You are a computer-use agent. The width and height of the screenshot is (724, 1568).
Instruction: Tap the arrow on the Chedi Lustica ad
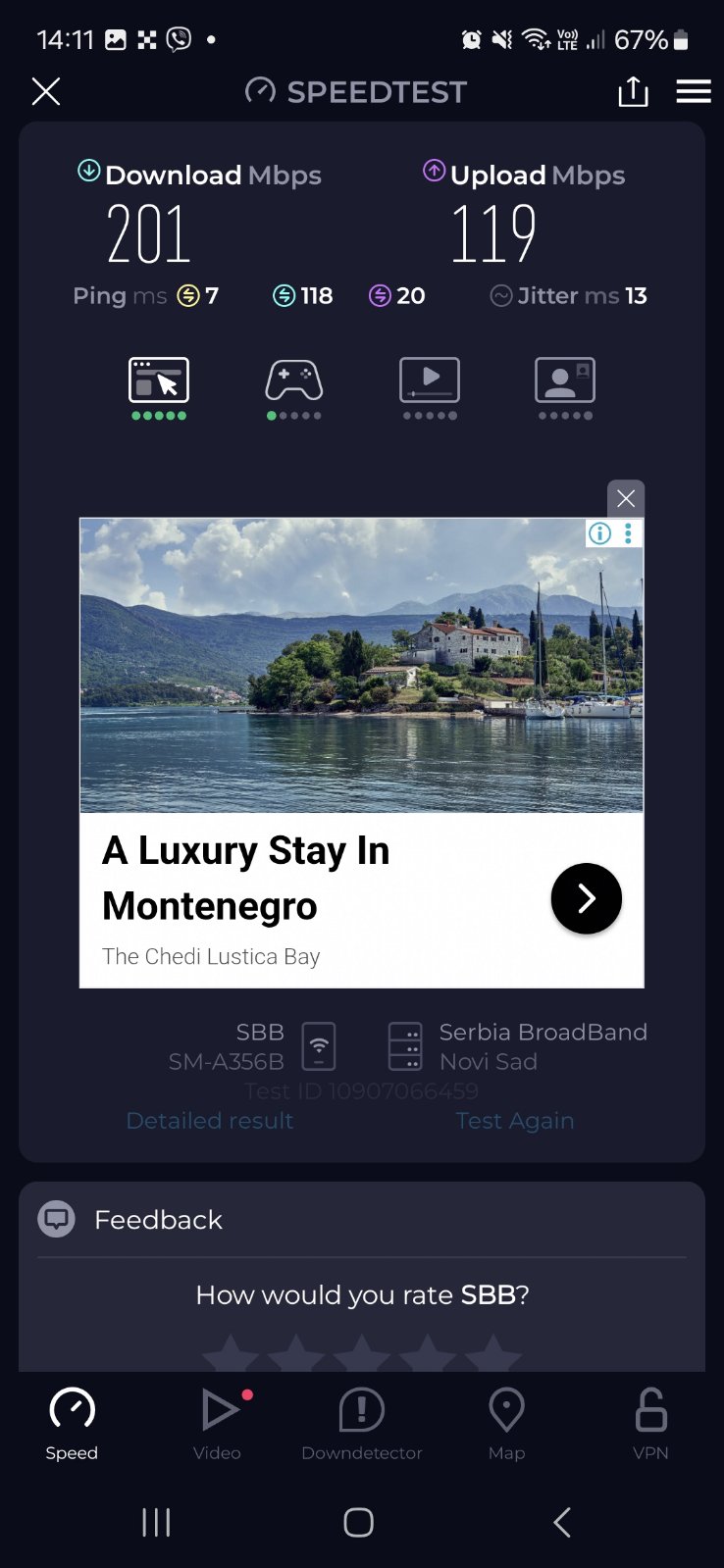tap(587, 898)
